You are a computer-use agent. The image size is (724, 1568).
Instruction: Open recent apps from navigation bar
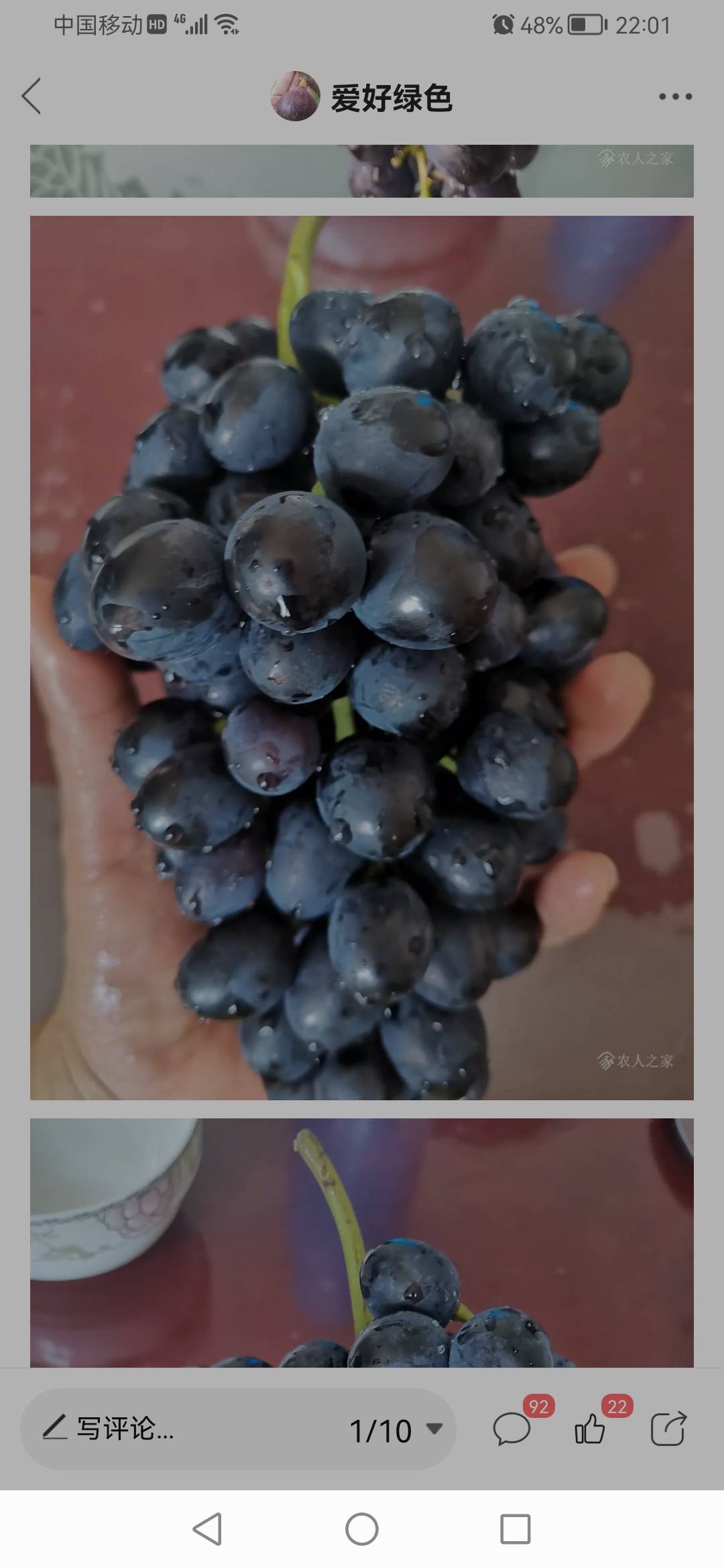coord(516,1530)
